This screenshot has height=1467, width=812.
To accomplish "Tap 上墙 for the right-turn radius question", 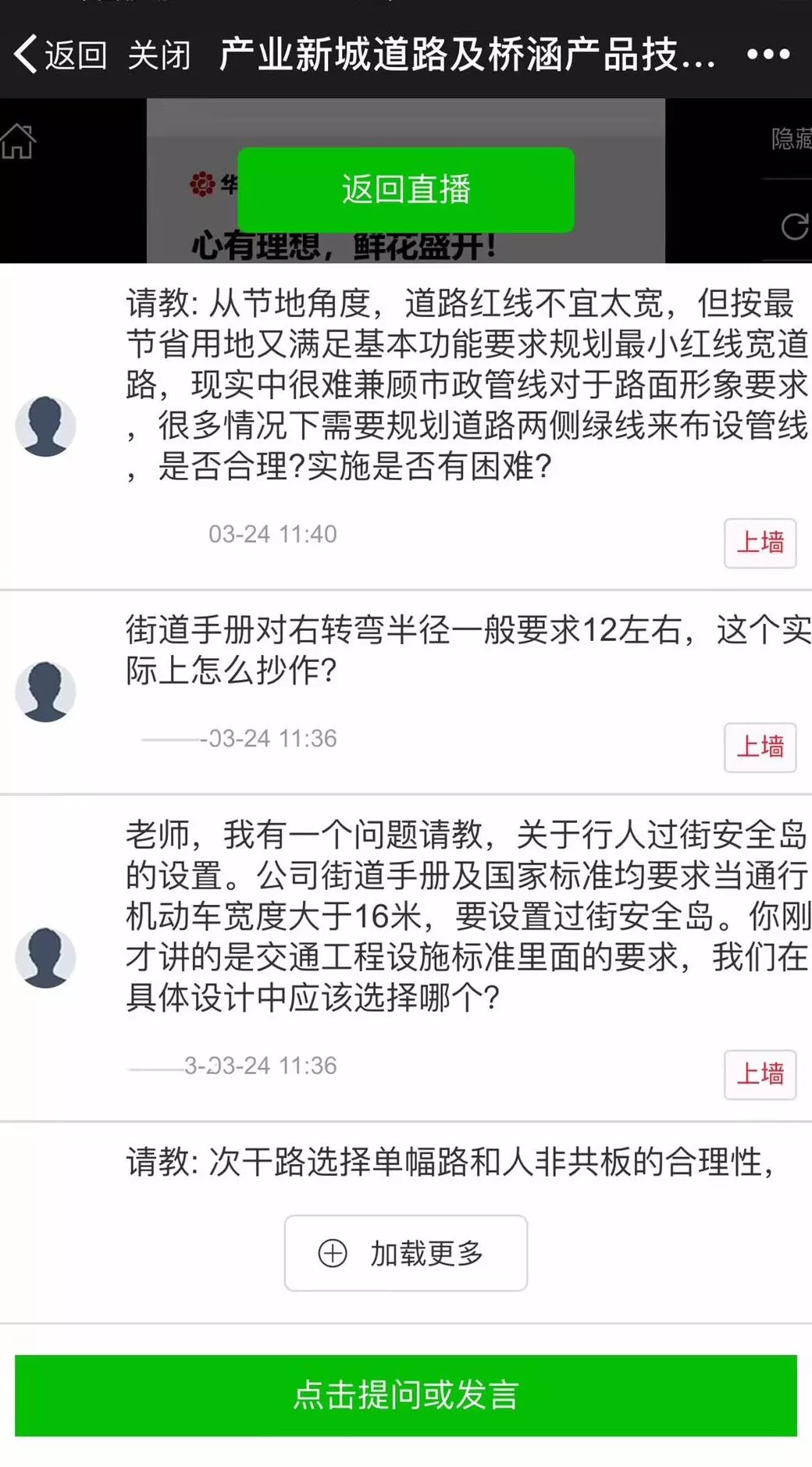I will point(760,747).
